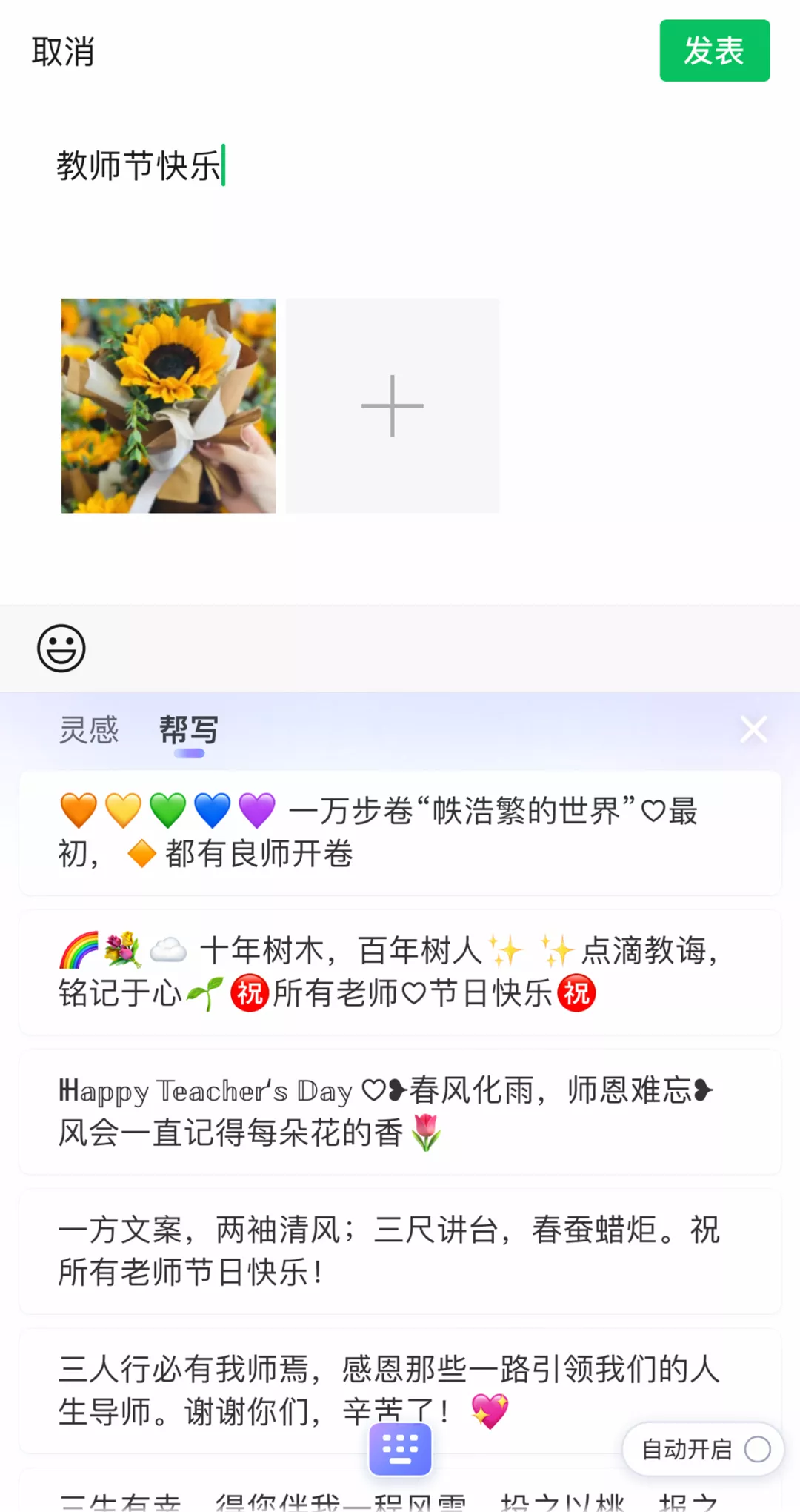This screenshot has width=800, height=1512.
Task: Toggle the 自动开启 option
Action: click(704, 1449)
